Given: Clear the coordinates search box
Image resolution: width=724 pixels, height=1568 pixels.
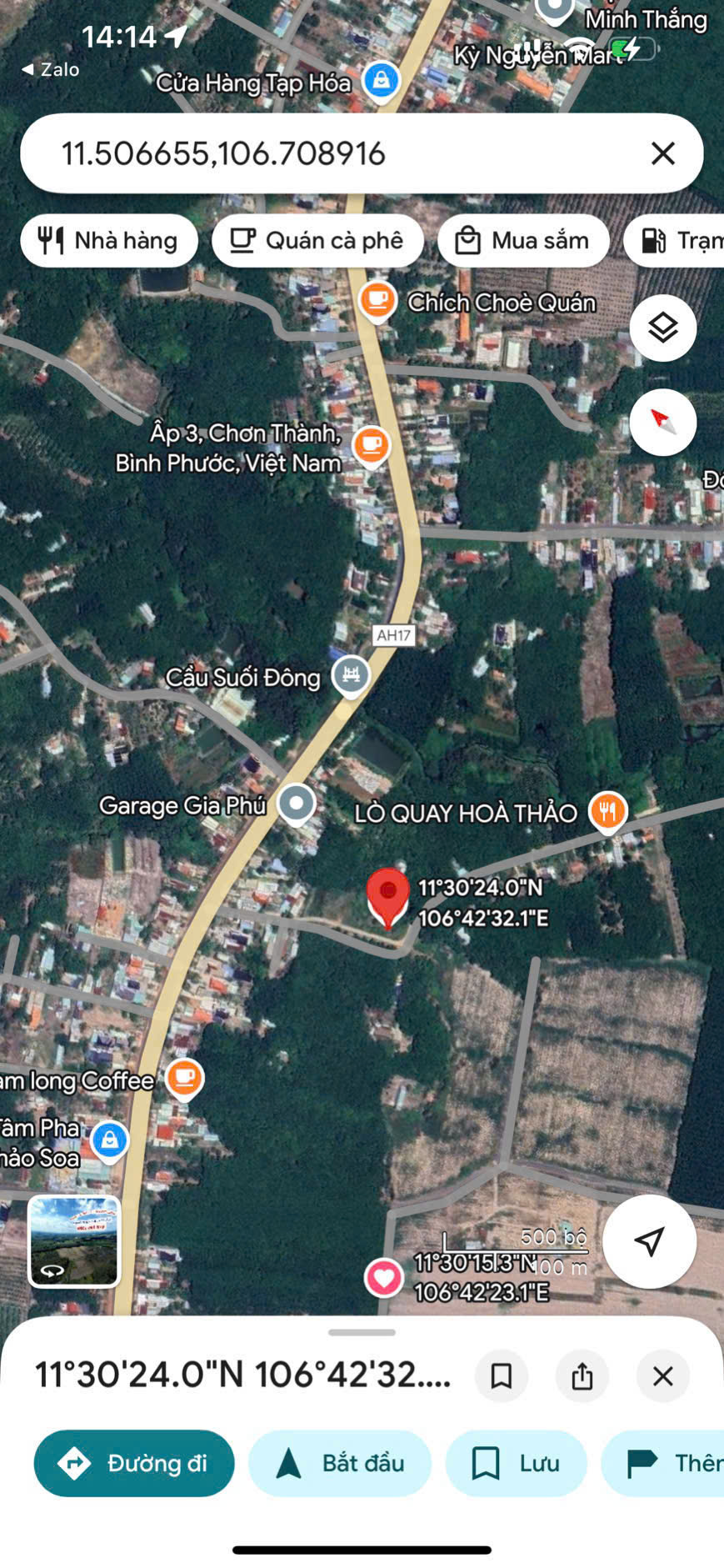Looking at the screenshot, I should (662, 153).
